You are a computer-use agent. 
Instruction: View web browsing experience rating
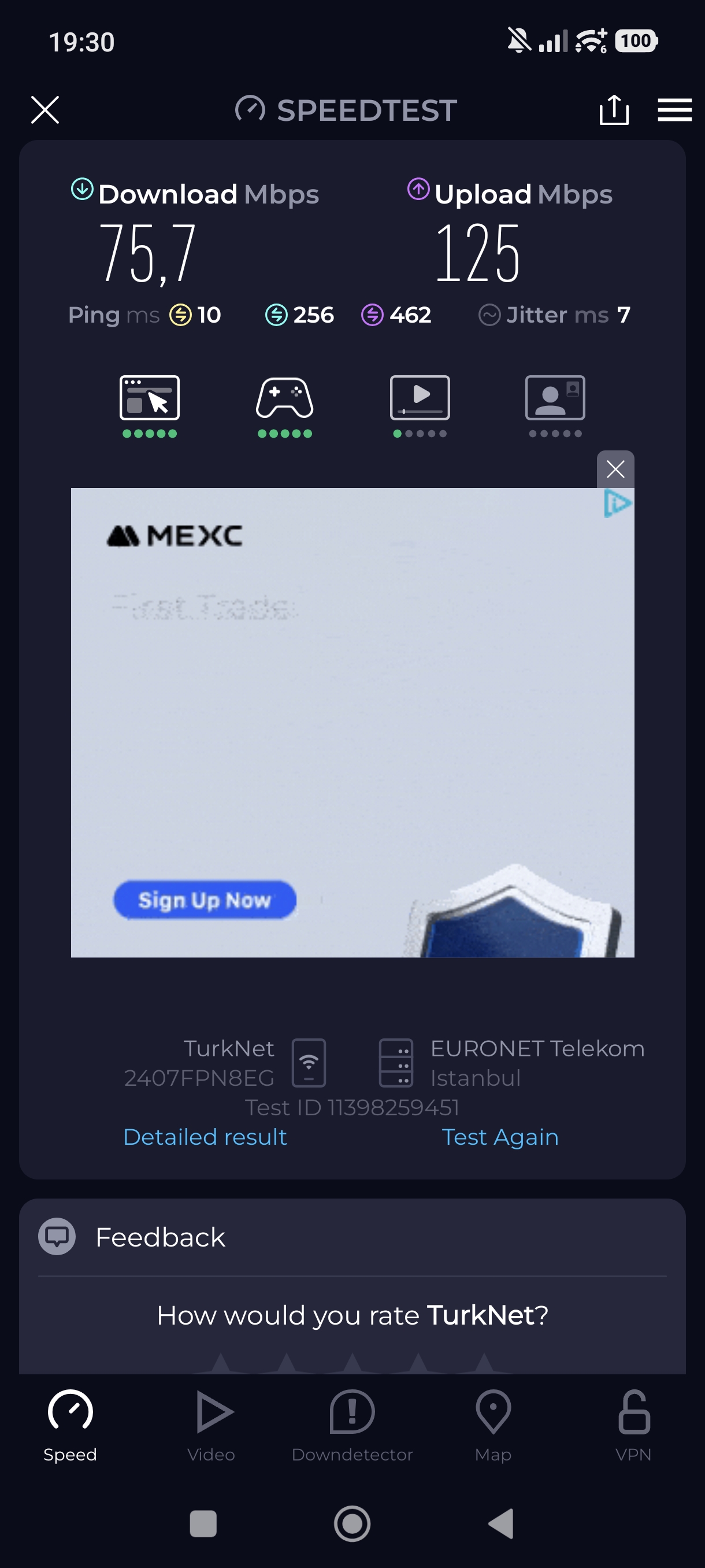[x=150, y=405]
